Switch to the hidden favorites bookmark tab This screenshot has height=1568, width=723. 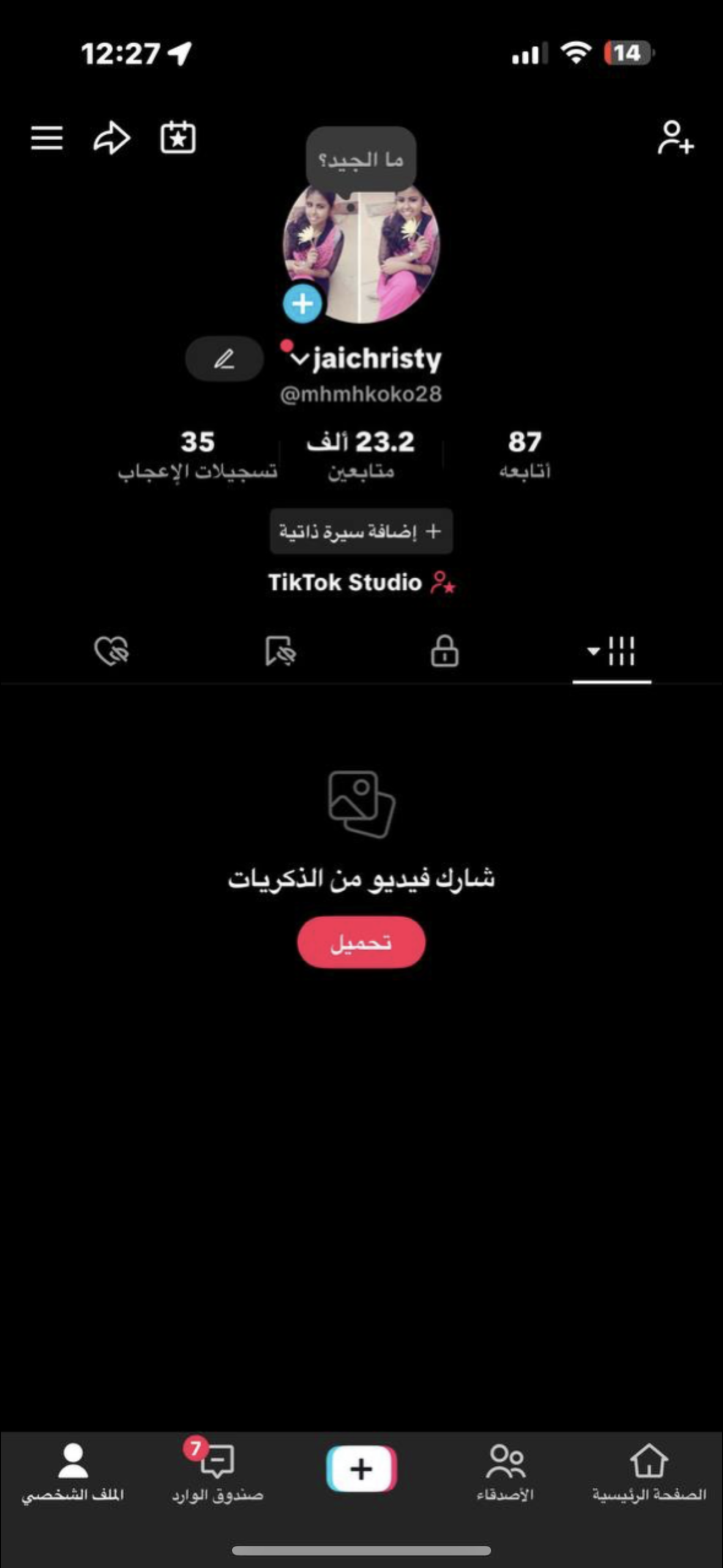(280, 651)
